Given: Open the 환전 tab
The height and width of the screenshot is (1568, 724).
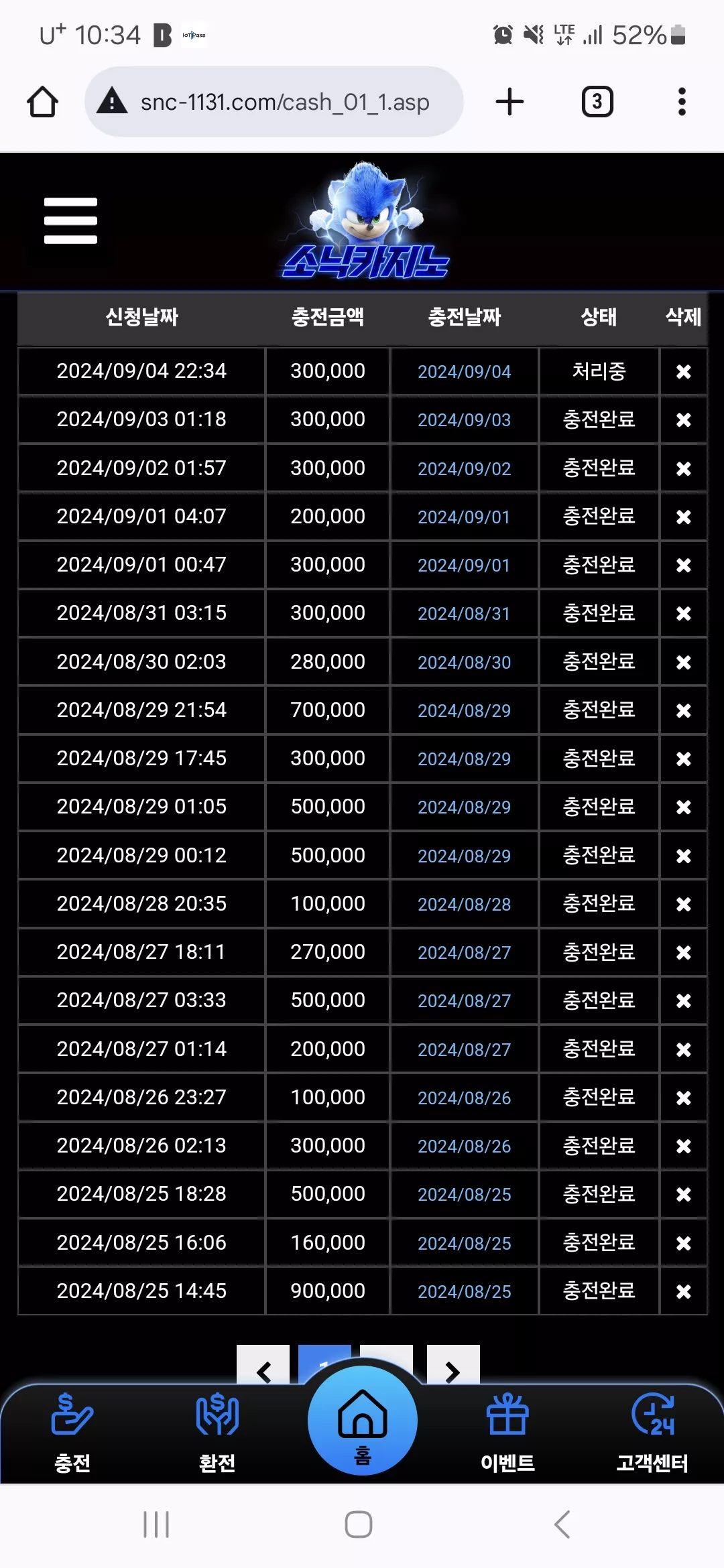Looking at the screenshot, I should click(x=217, y=1433).
